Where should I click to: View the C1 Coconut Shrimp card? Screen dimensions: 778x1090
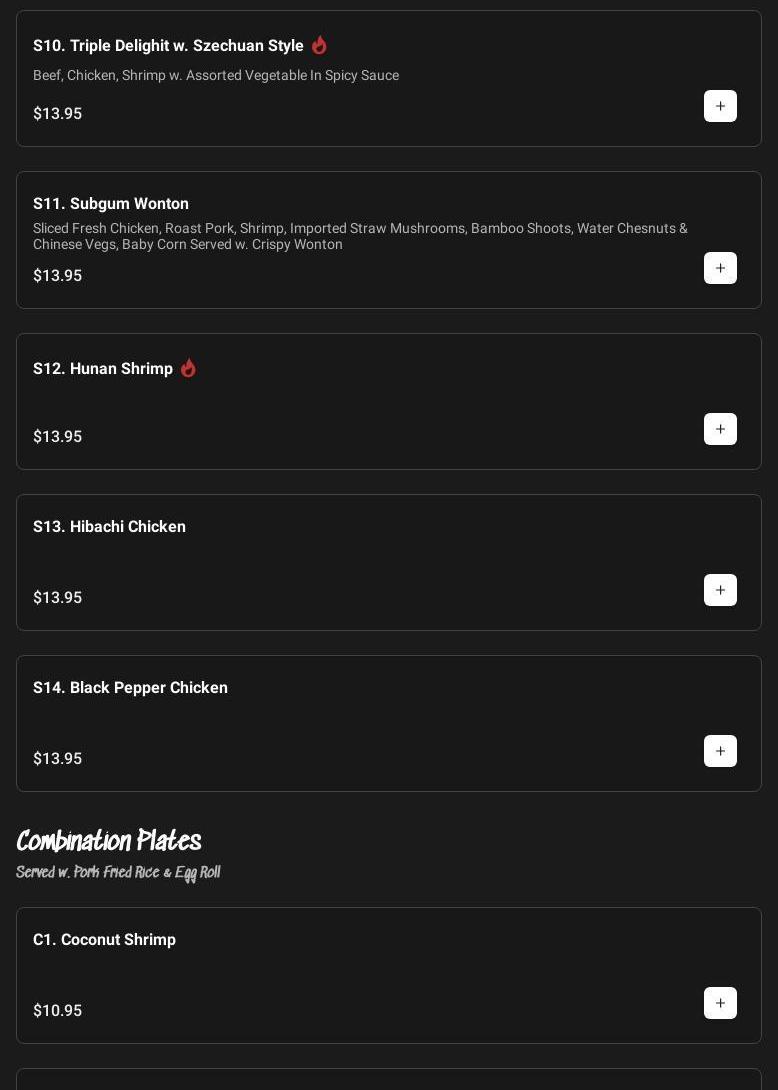click(x=104, y=940)
